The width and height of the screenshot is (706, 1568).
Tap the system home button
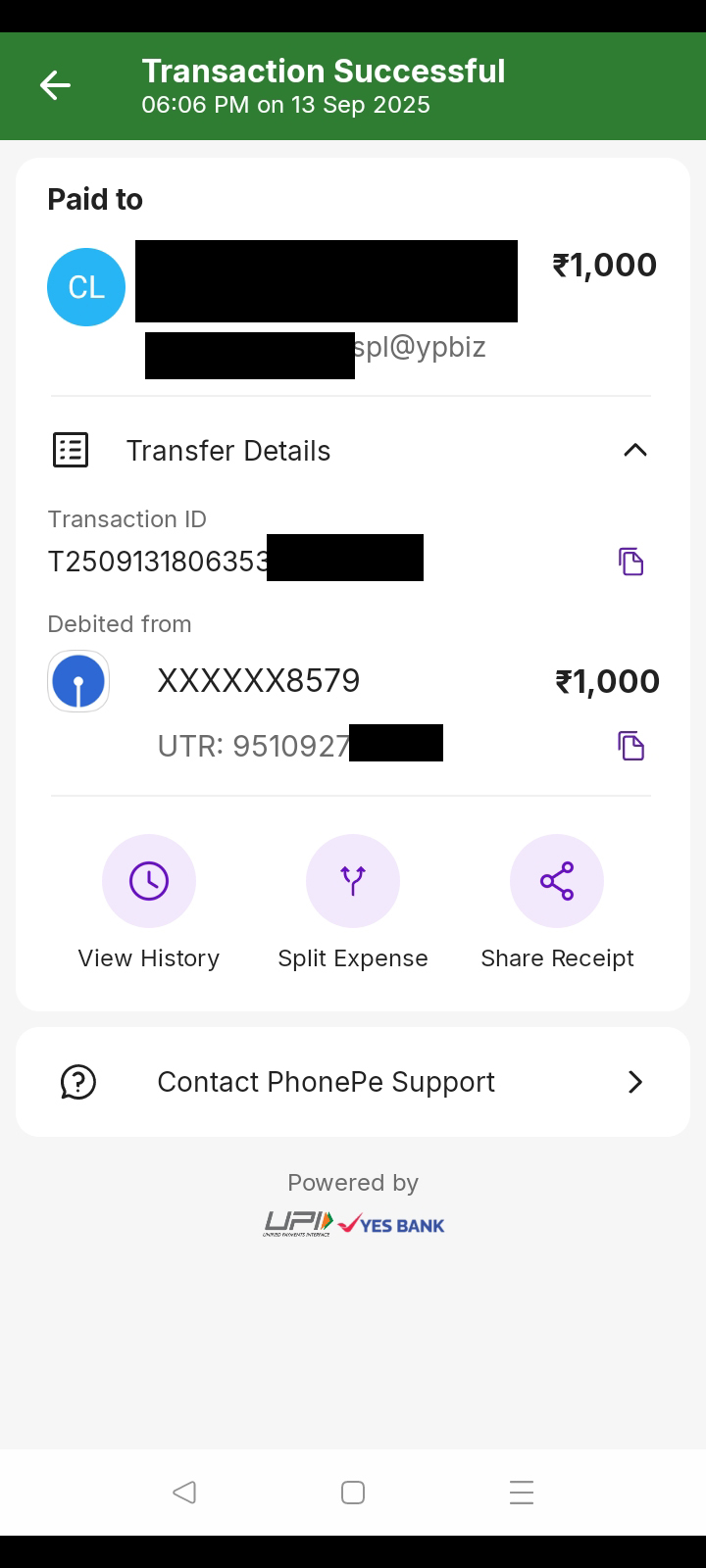click(x=353, y=1493)
